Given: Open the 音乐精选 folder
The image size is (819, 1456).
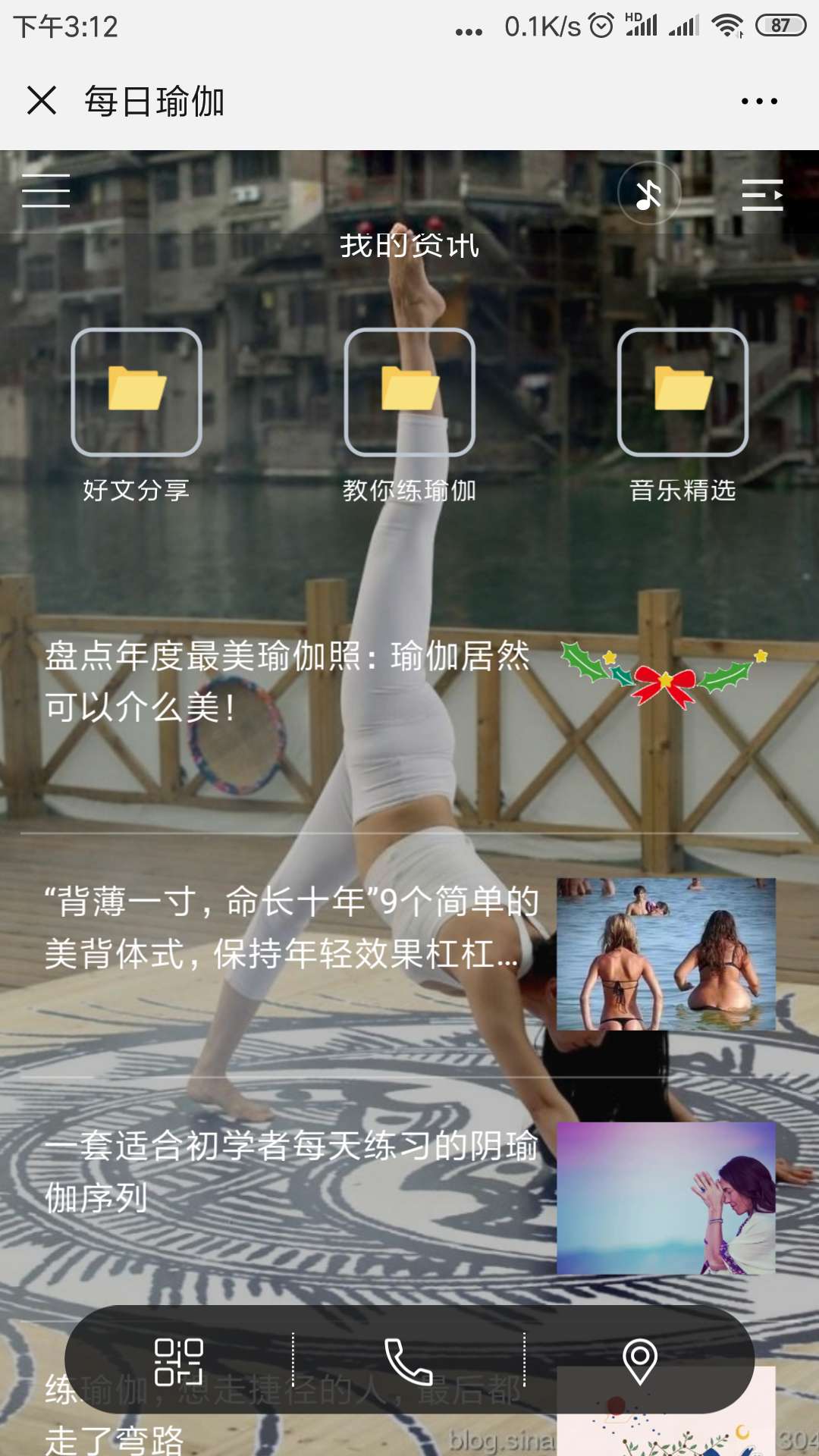Looking at the screenshot, I should click(682, 393).
